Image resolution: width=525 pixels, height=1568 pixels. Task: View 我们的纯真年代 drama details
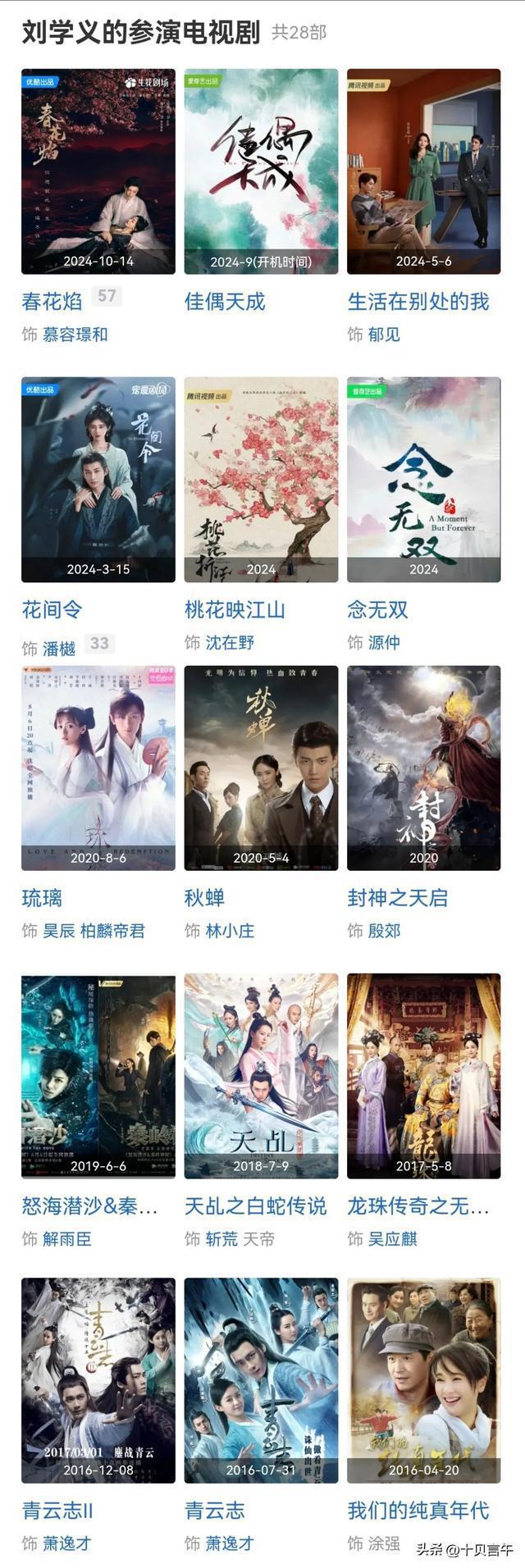click(x=423, y=1380)
